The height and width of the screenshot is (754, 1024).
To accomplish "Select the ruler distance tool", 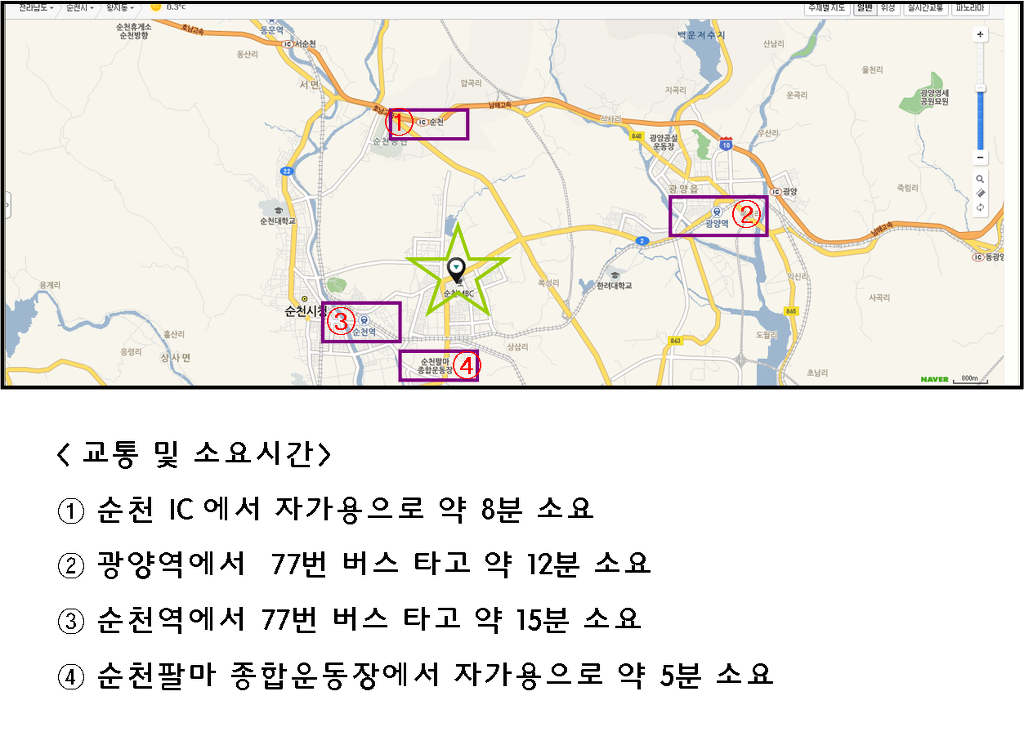I will click(980, 193).
